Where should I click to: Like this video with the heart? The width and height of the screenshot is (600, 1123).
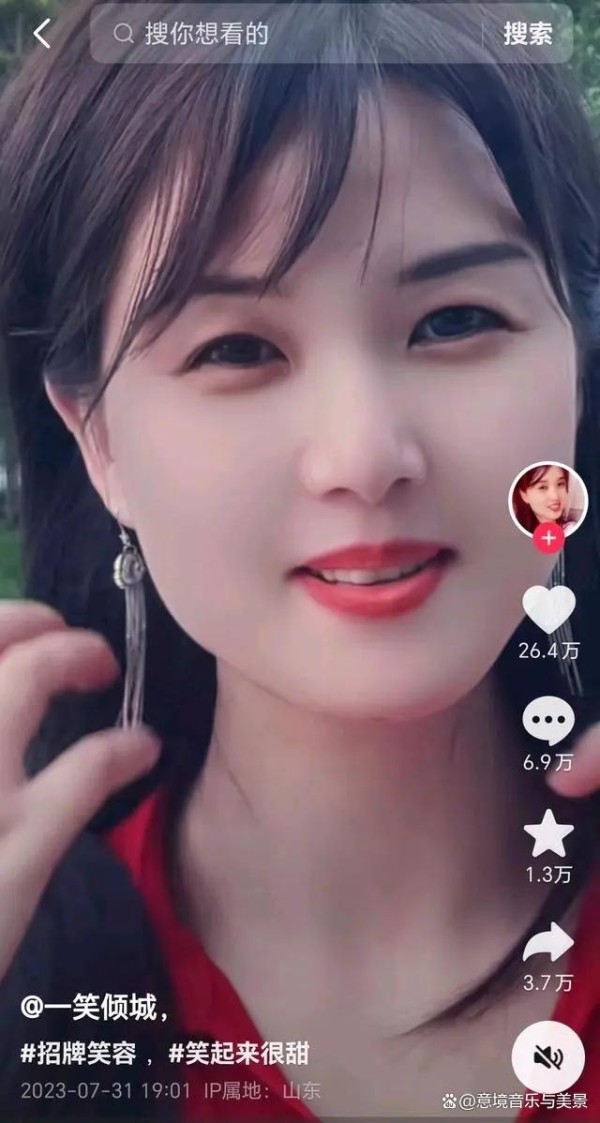pos(549,609)
